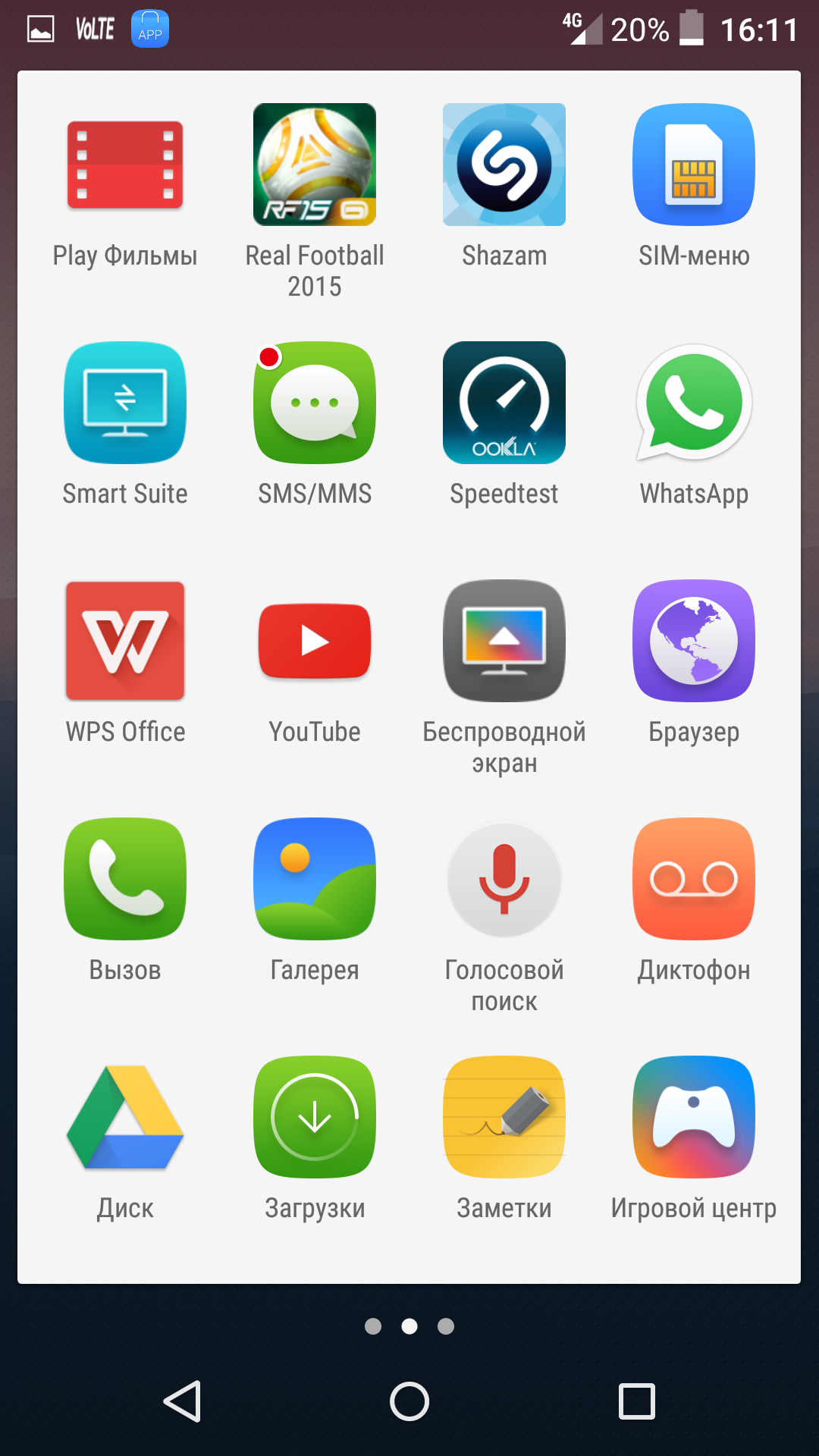Open SIM-меню
The image size is (819, 1456).
pyautogui.click(x=694, y=165)
